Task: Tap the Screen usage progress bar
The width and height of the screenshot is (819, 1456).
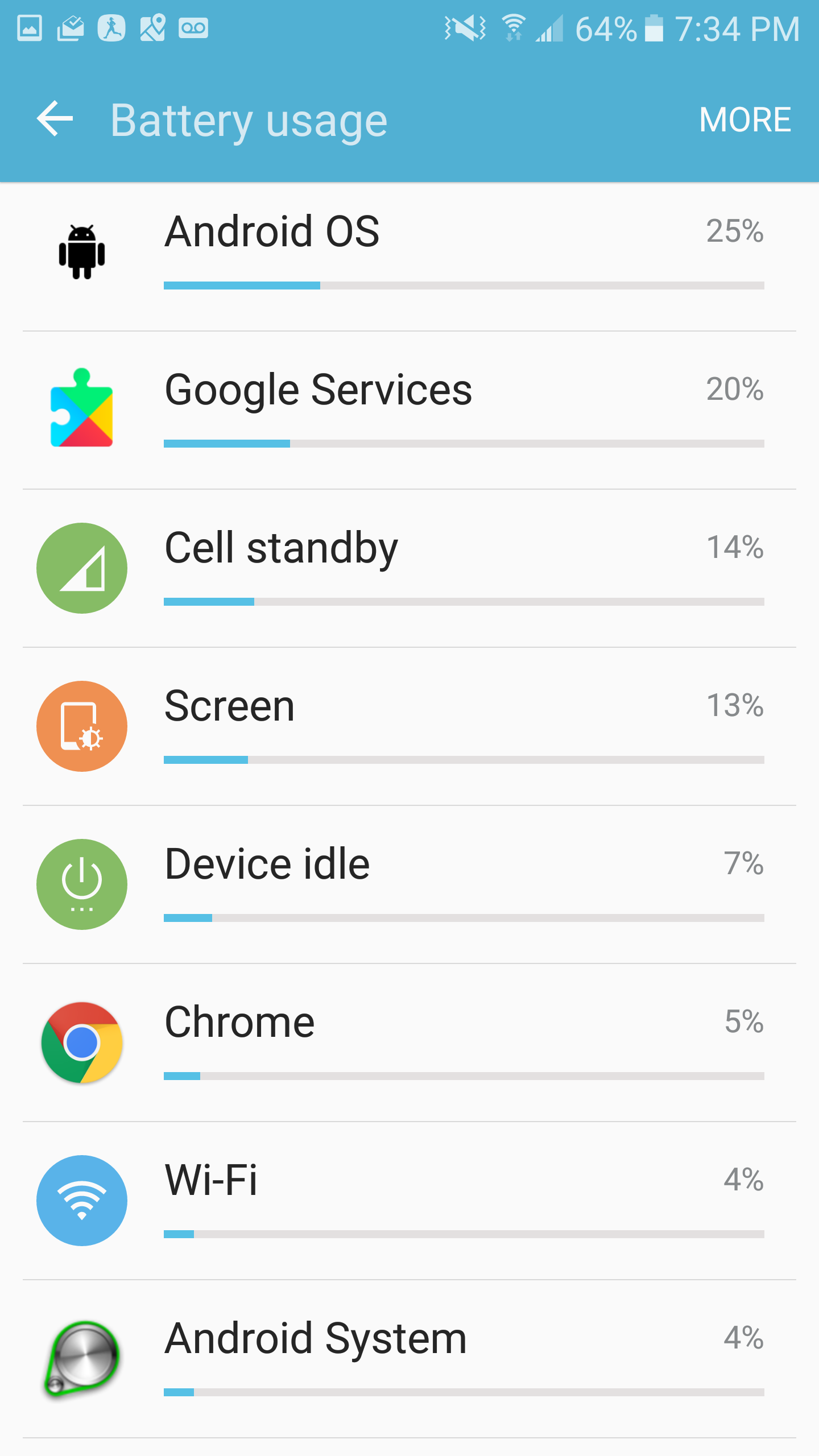Action: (463, 759)
